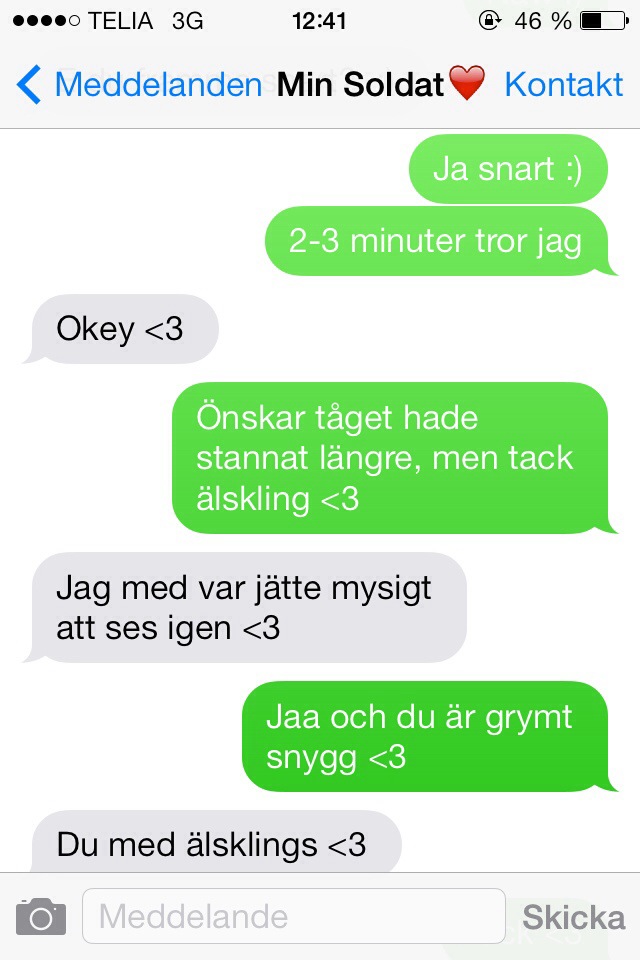
Task: Open the Kontakt details
Action: pos(563,85)
